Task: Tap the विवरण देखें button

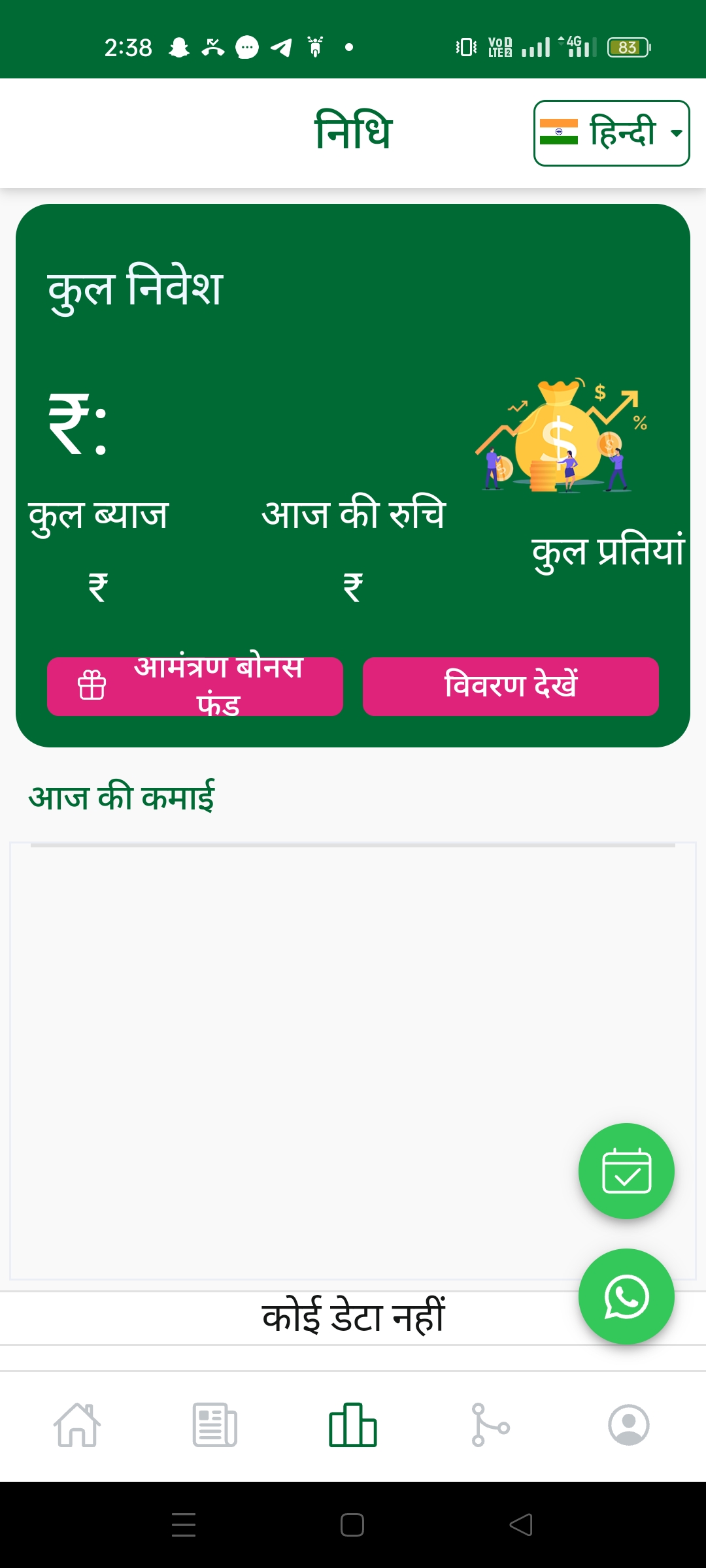Action: tap(511, 686)
